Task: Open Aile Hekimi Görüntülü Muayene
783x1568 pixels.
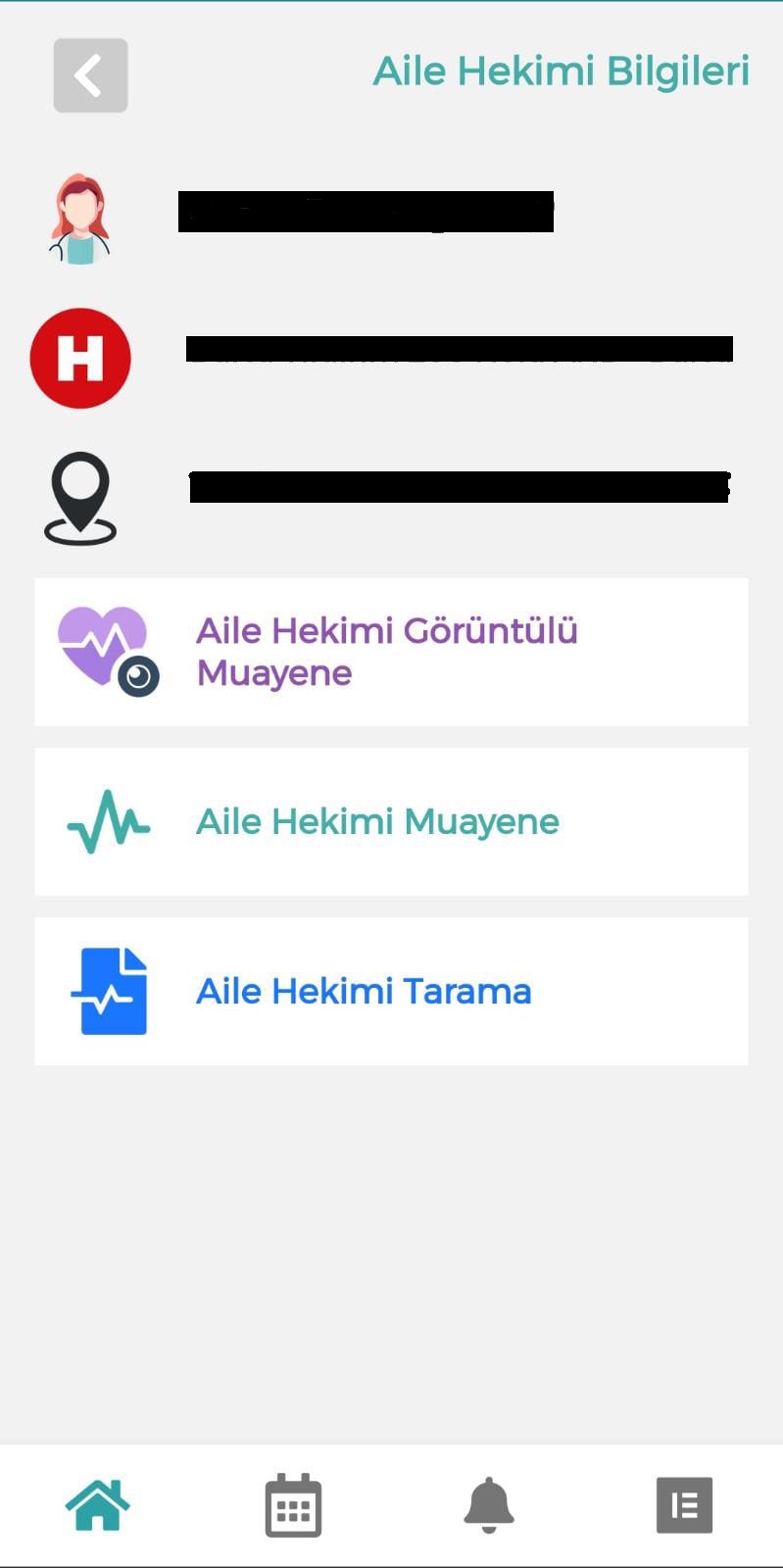Action: (x=391, y=652)
